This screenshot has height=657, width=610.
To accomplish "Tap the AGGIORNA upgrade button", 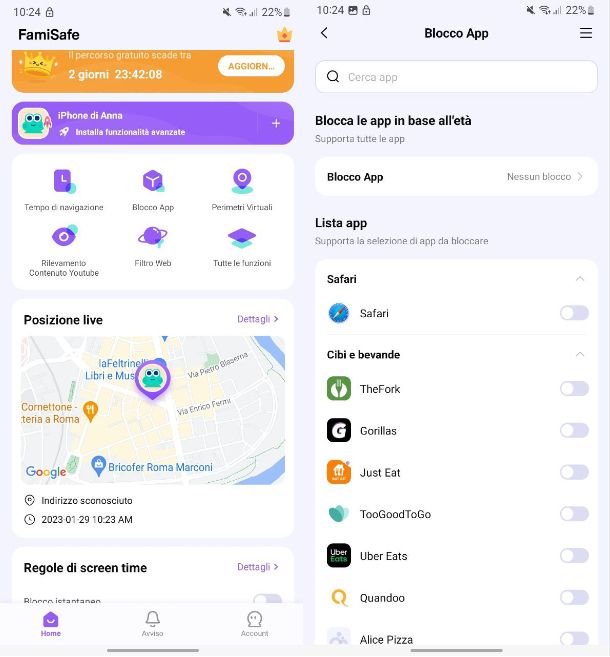I will [251, 66].
